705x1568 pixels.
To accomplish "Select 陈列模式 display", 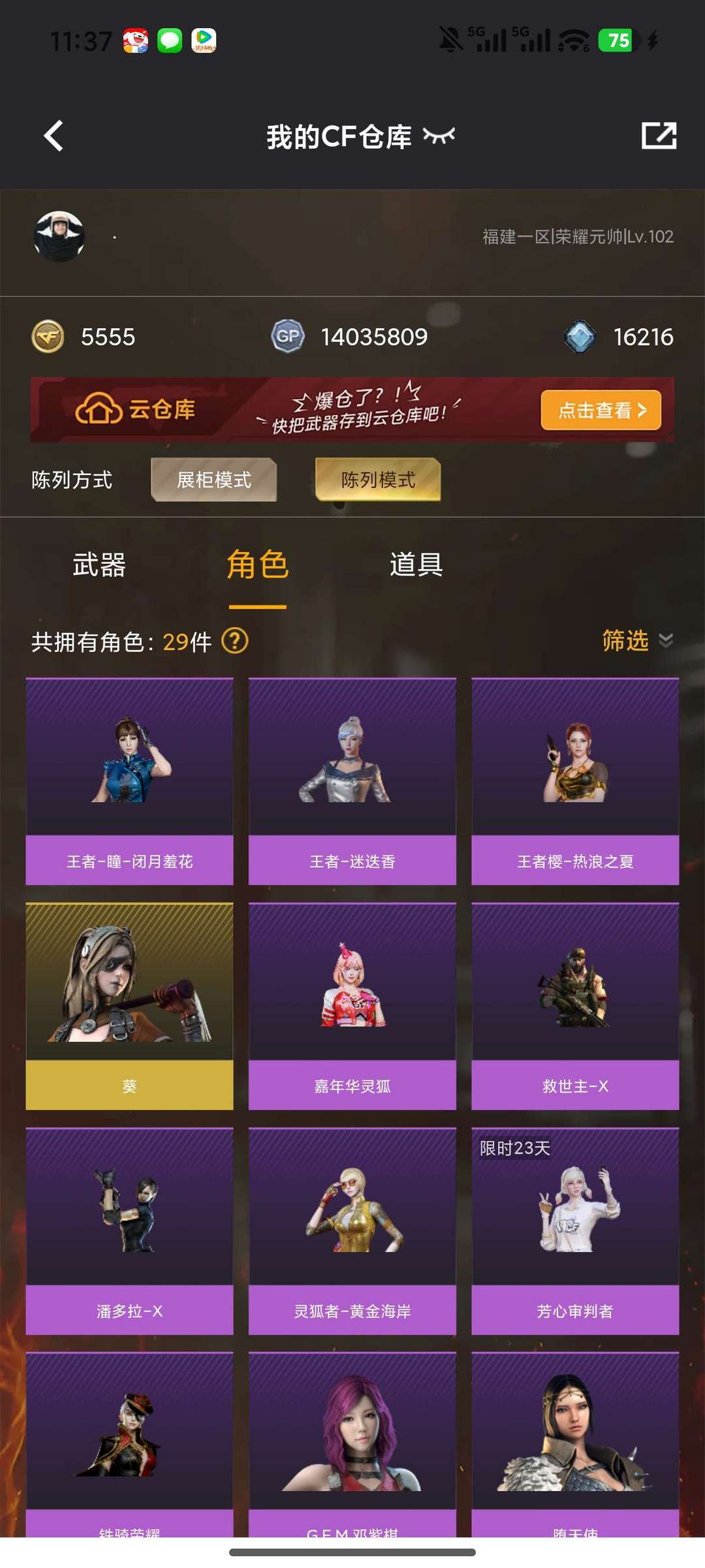I will coord(378,480).
